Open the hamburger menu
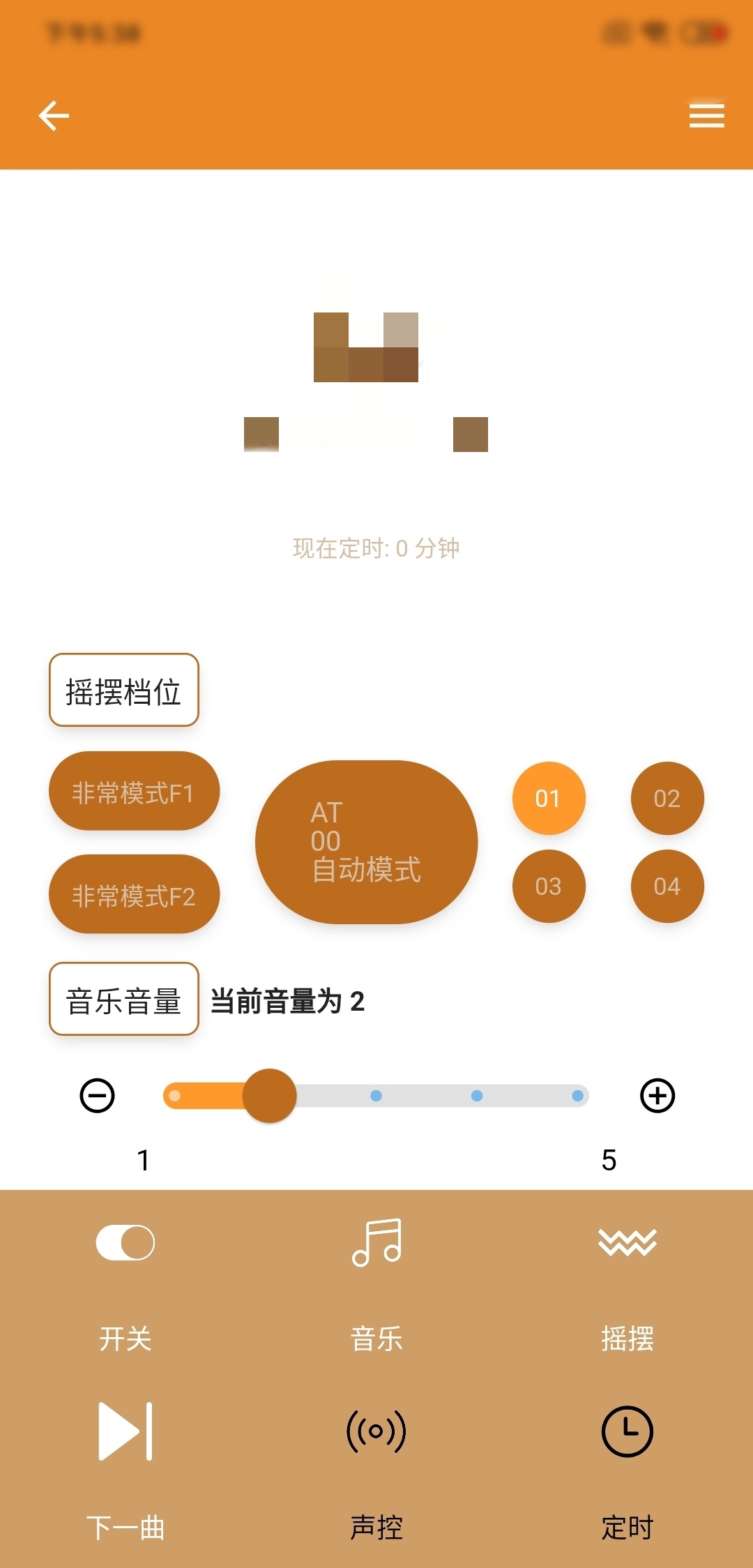 706,116
